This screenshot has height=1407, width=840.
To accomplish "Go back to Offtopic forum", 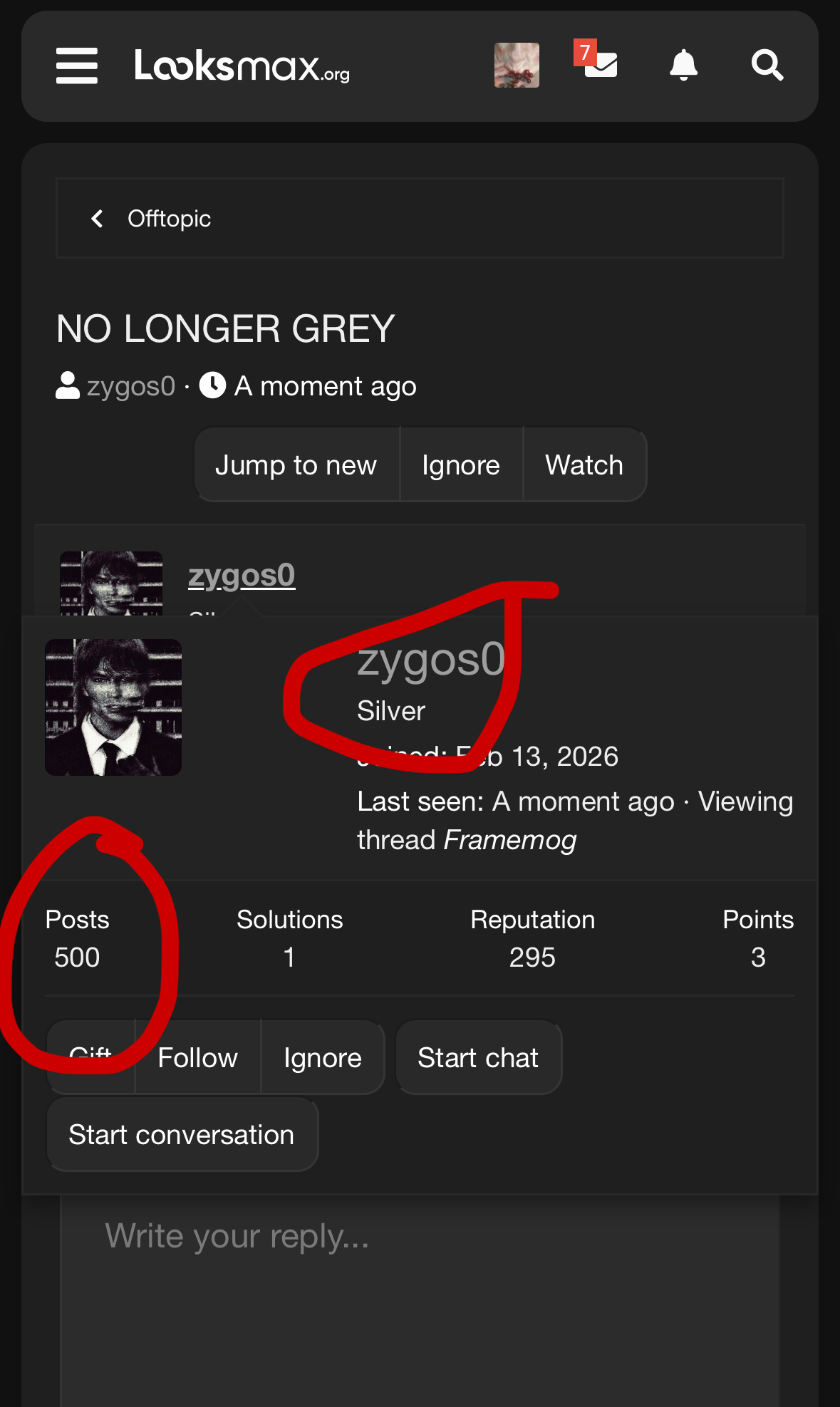I will [168, 219].
